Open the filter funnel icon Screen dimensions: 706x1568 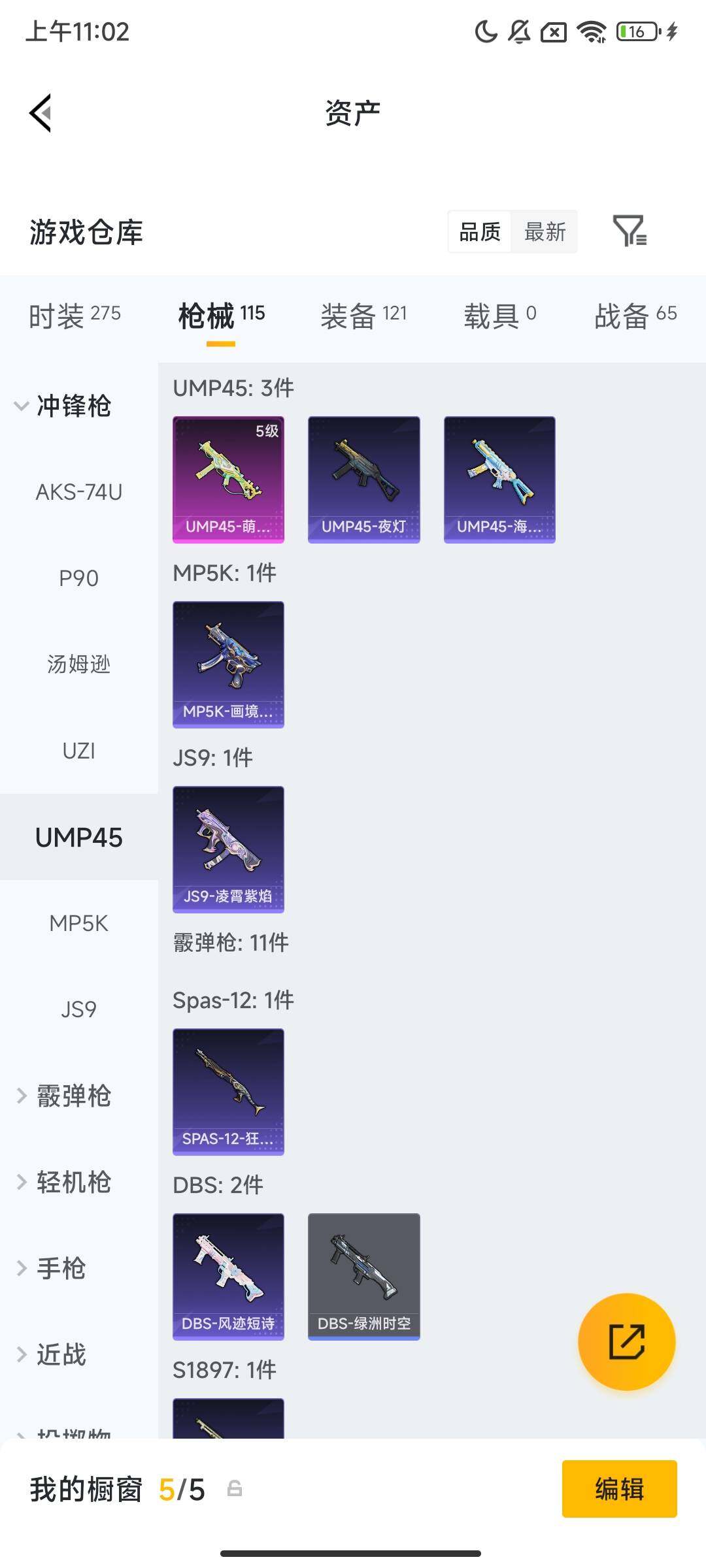pyautogui.click(x=630, y=232)
